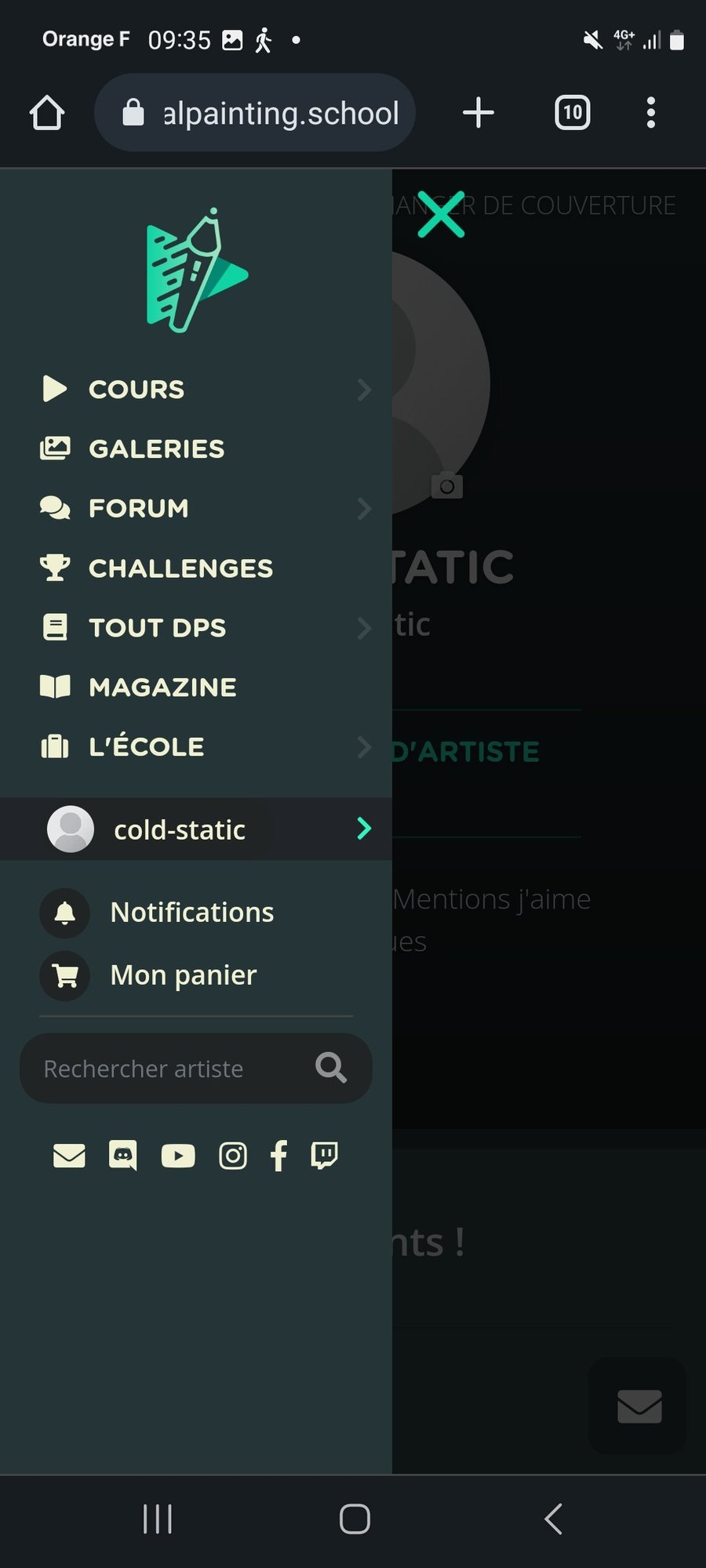This screenshot has height=1568, width=706.
Task: Open Mon panier shopping cart
Action: [x=183, y=975]
